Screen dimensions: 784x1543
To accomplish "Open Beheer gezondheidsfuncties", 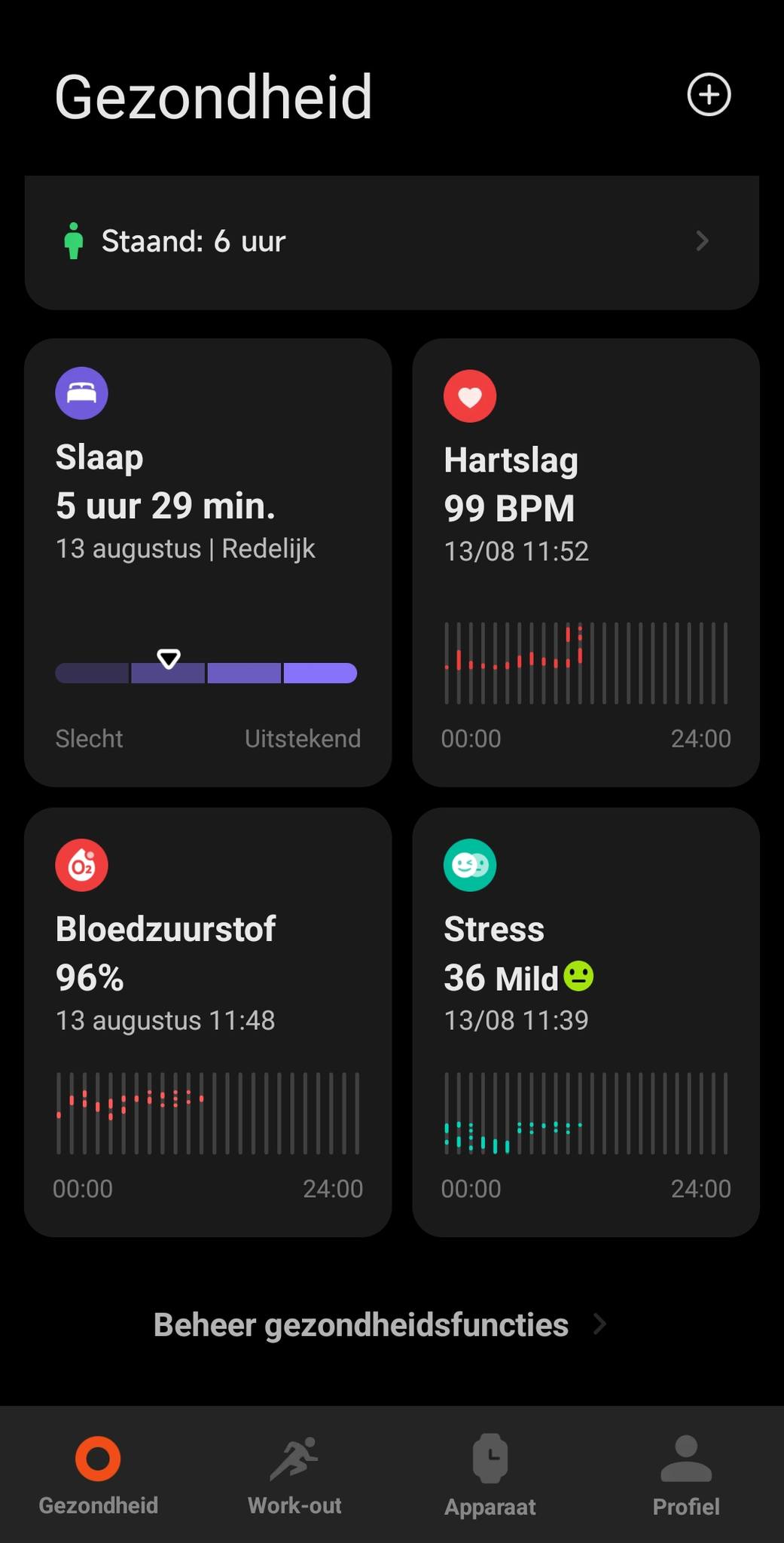I will point(380,1325).
